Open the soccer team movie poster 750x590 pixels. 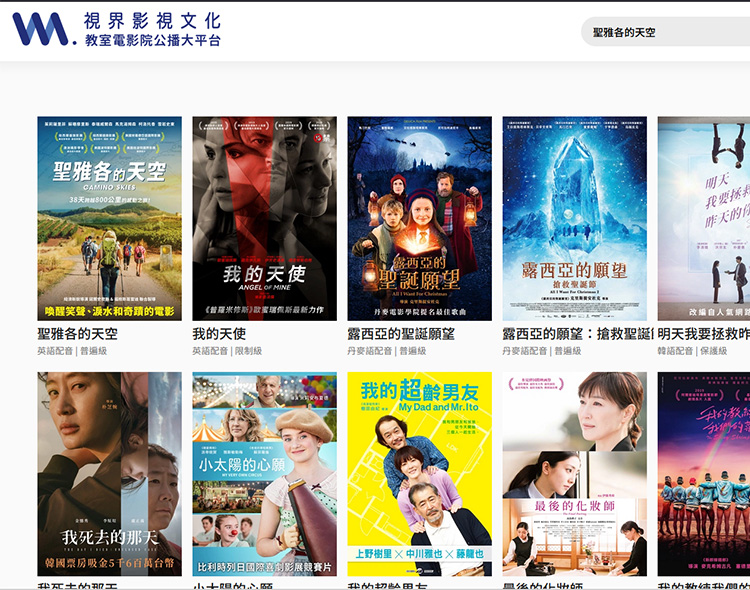click(x=704, y=474)
